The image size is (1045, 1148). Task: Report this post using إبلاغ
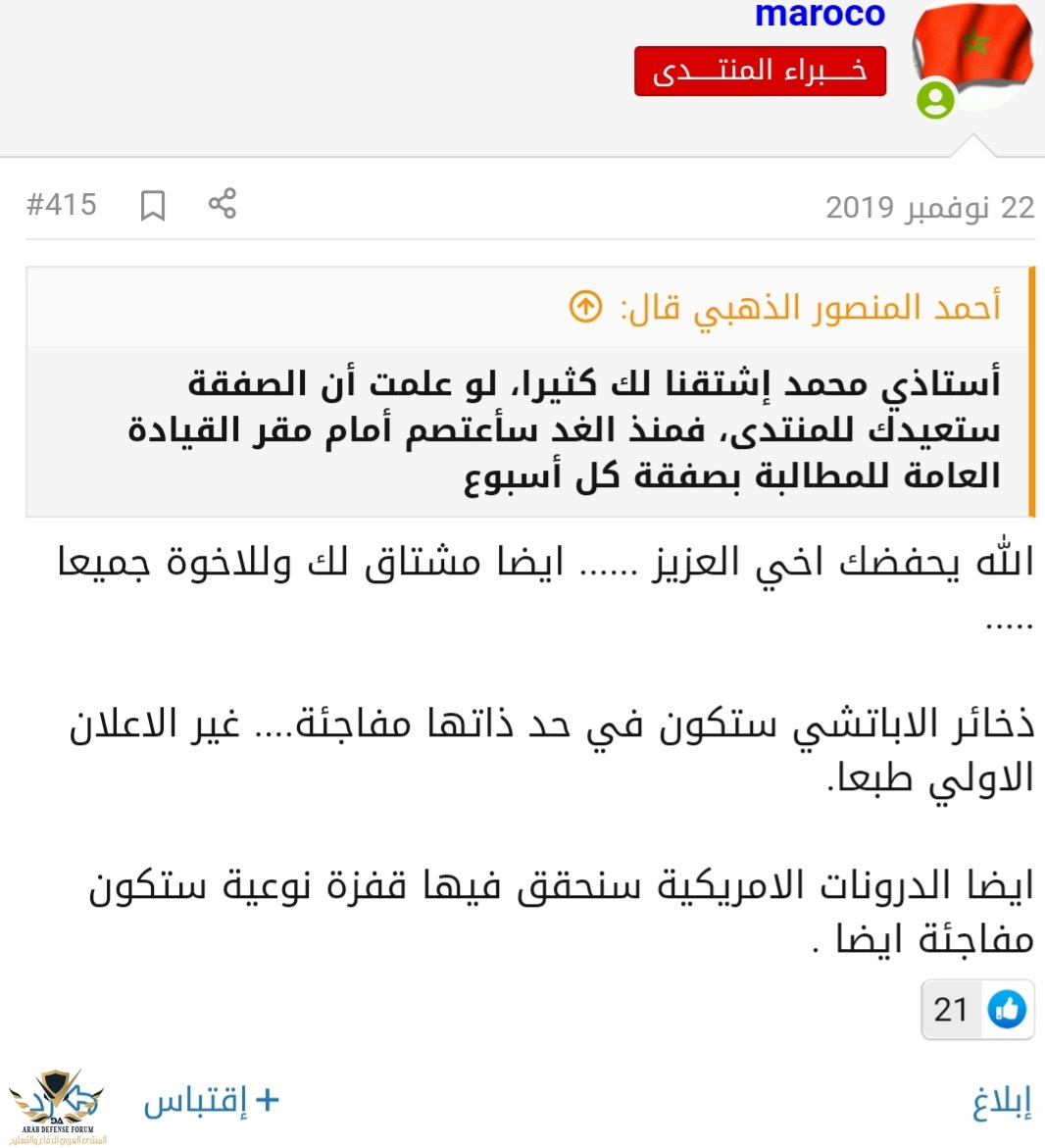(x=1001, y=1102)
